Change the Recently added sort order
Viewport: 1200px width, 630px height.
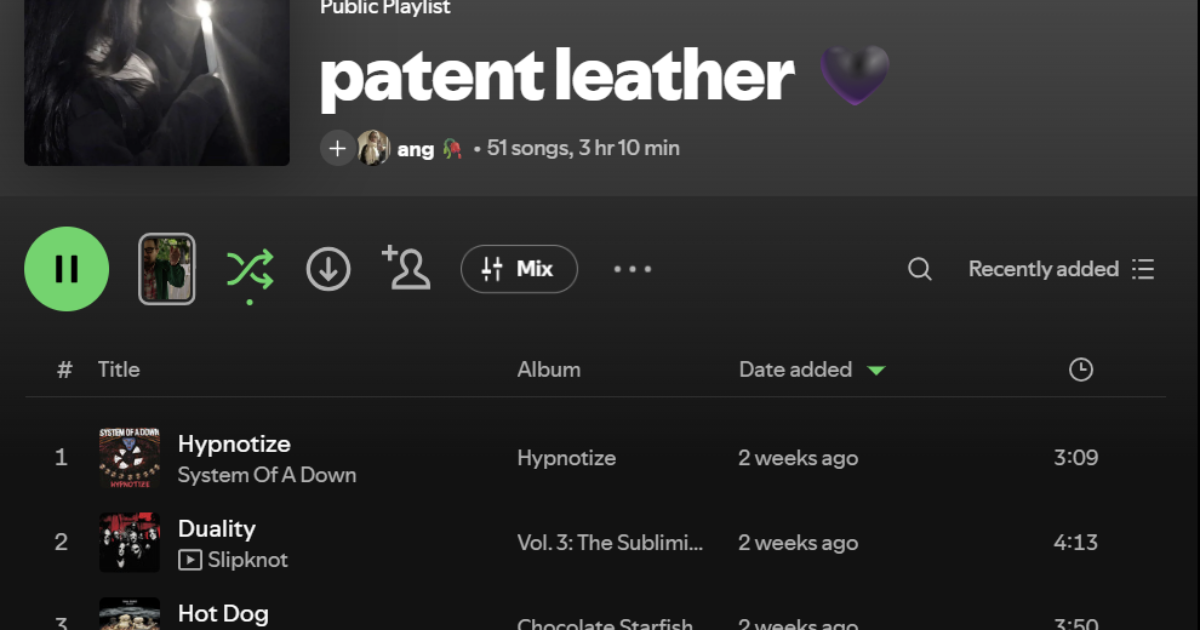[x=1061, y=269]
